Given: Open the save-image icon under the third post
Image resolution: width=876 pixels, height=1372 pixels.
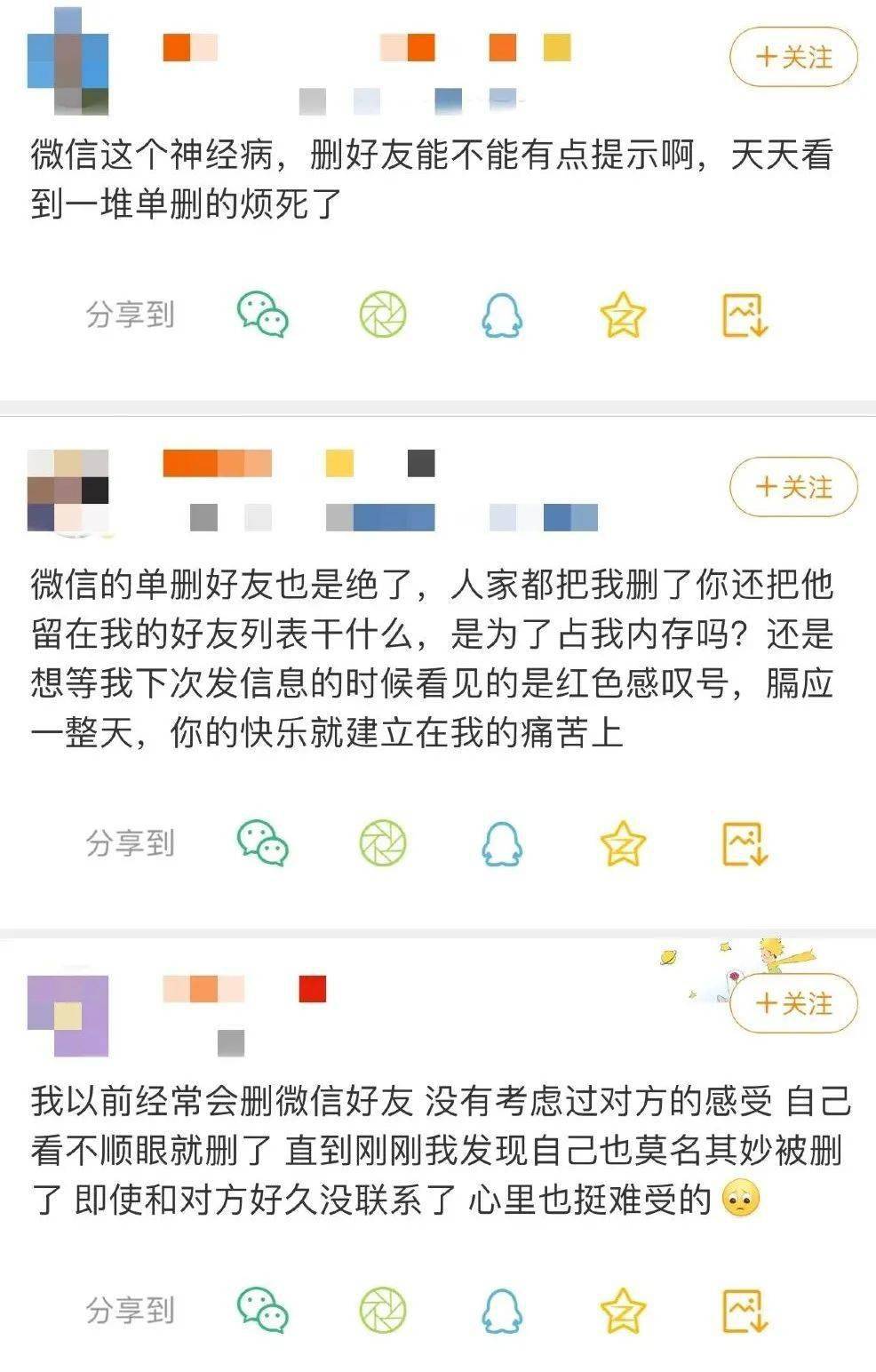Looking at the screenshot, I should [x=745, y=1310].
